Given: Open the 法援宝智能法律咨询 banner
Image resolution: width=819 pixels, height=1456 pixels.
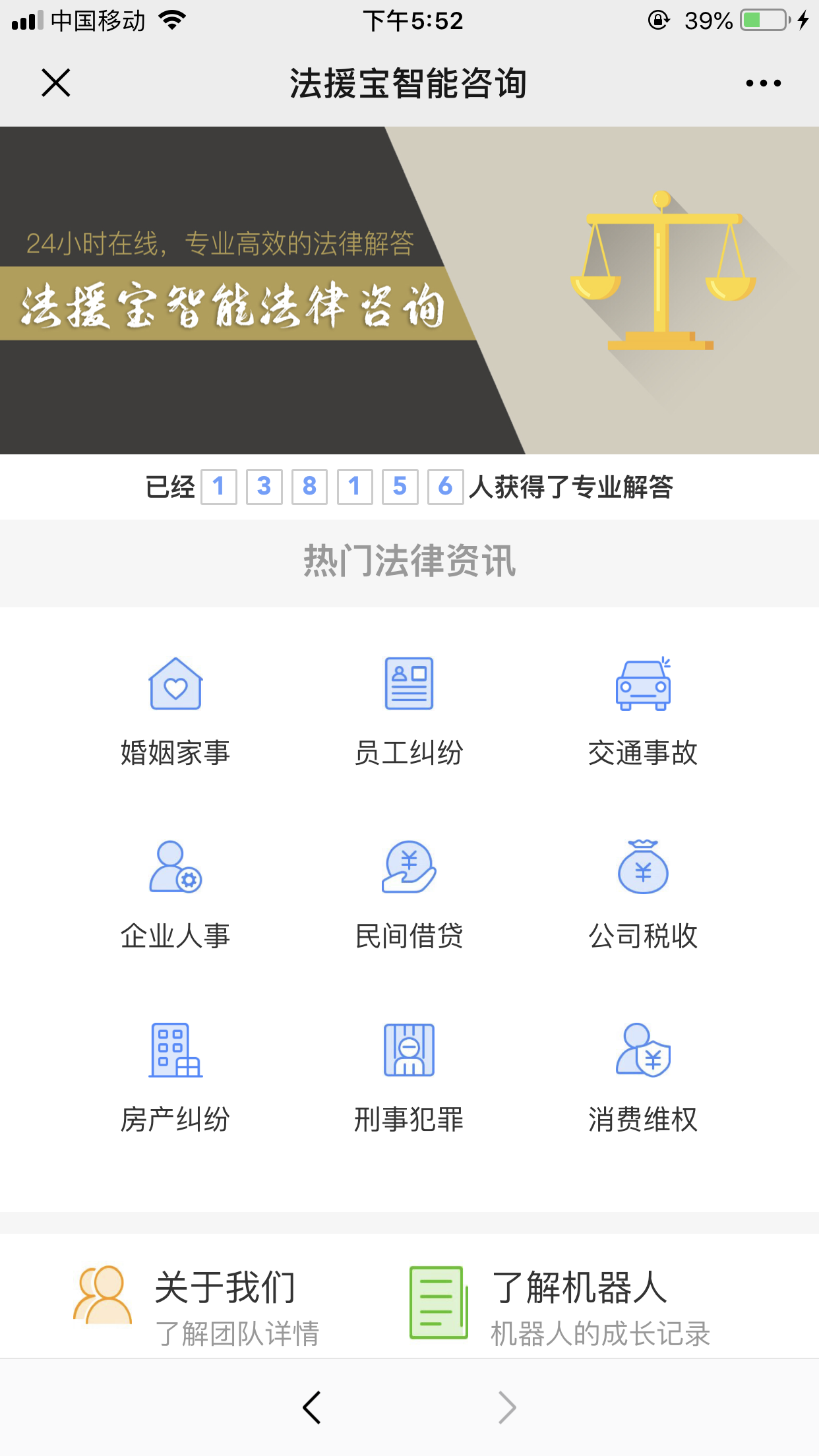Looking at the screenshot, I should tap(409, 290).
